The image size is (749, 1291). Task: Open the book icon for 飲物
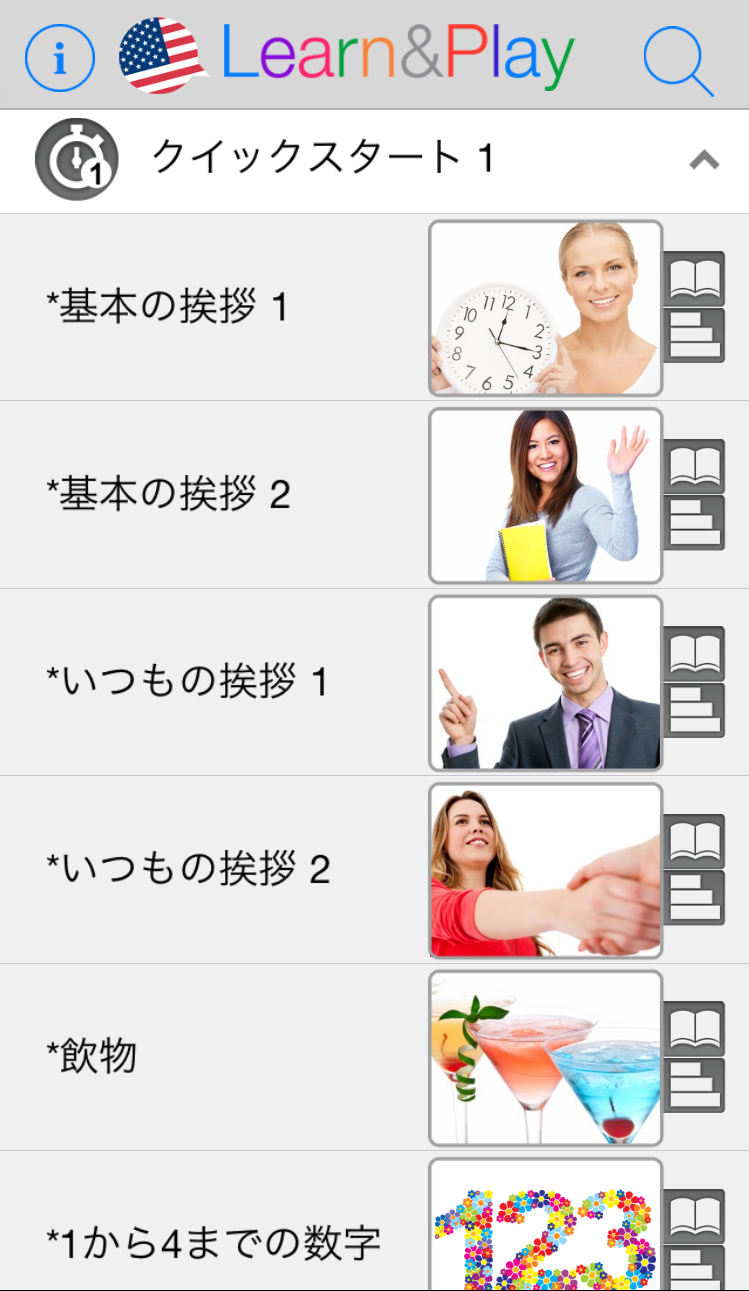pyautogui.click(x=694, y=1029)
